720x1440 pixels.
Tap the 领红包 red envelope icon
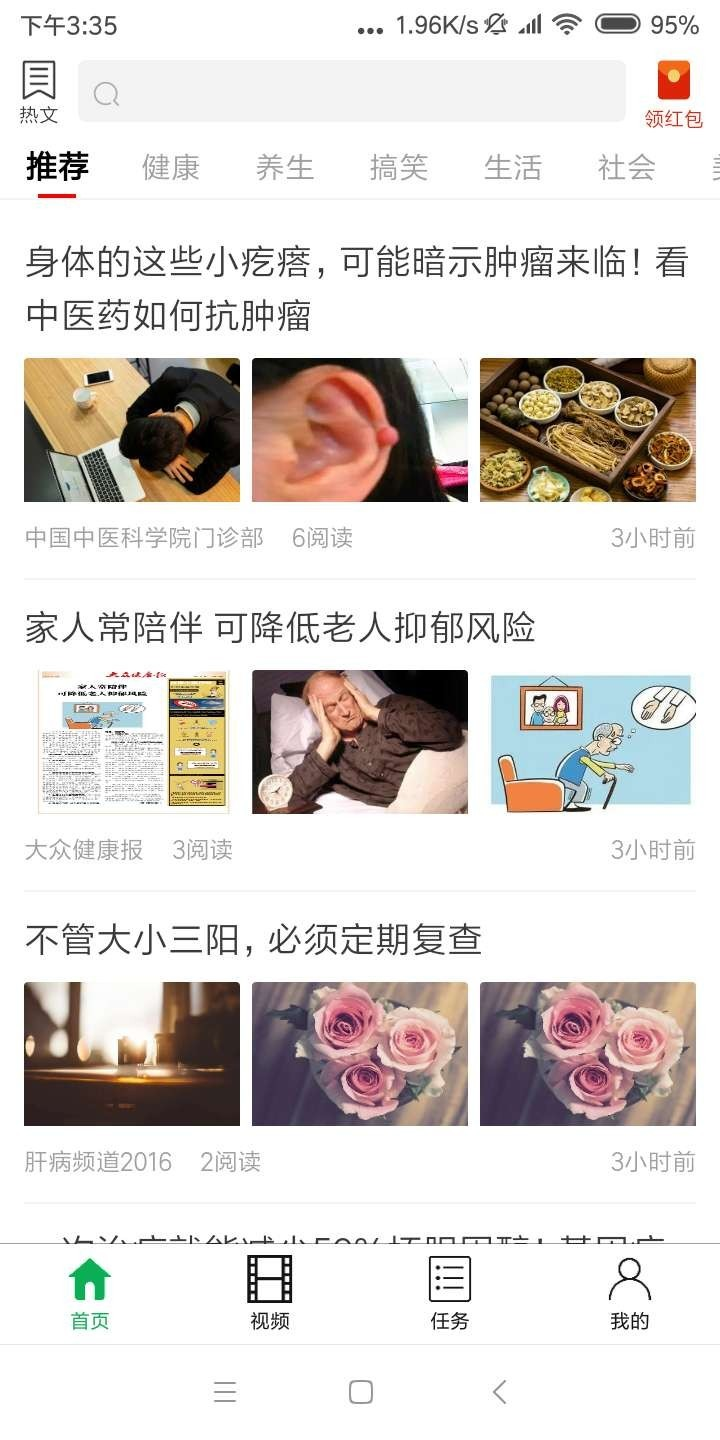[672, 92]
